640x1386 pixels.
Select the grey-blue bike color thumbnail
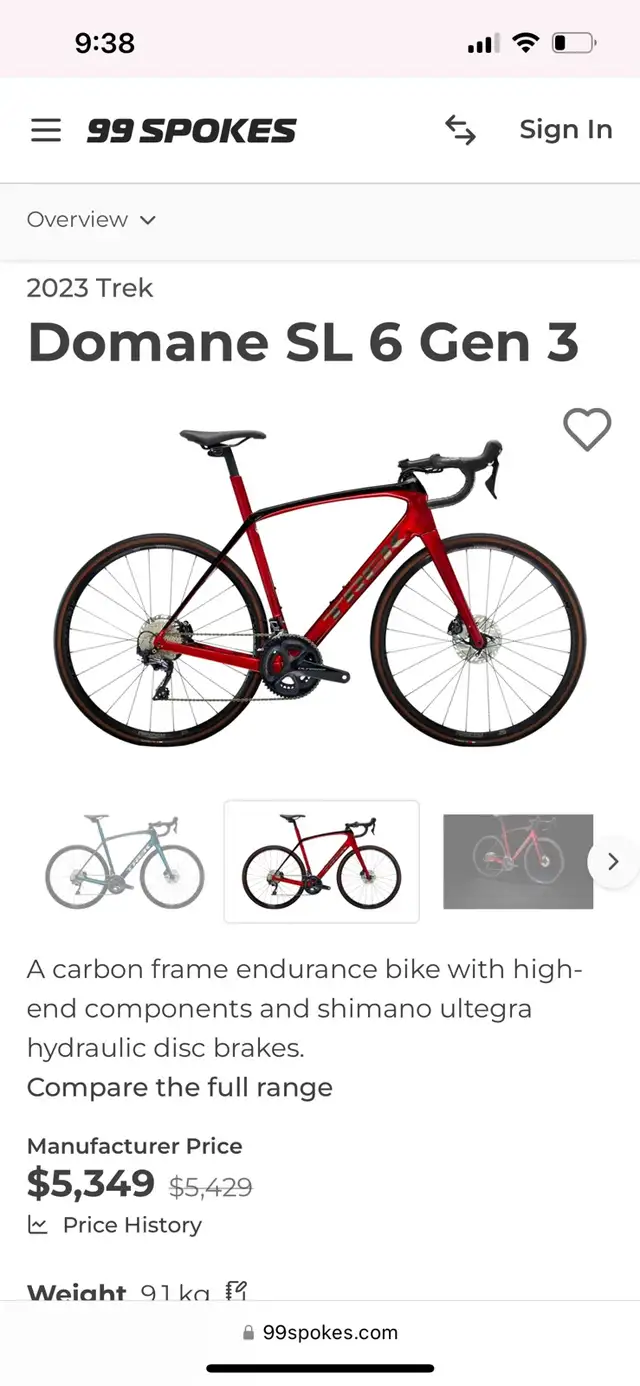pos(124,861)
